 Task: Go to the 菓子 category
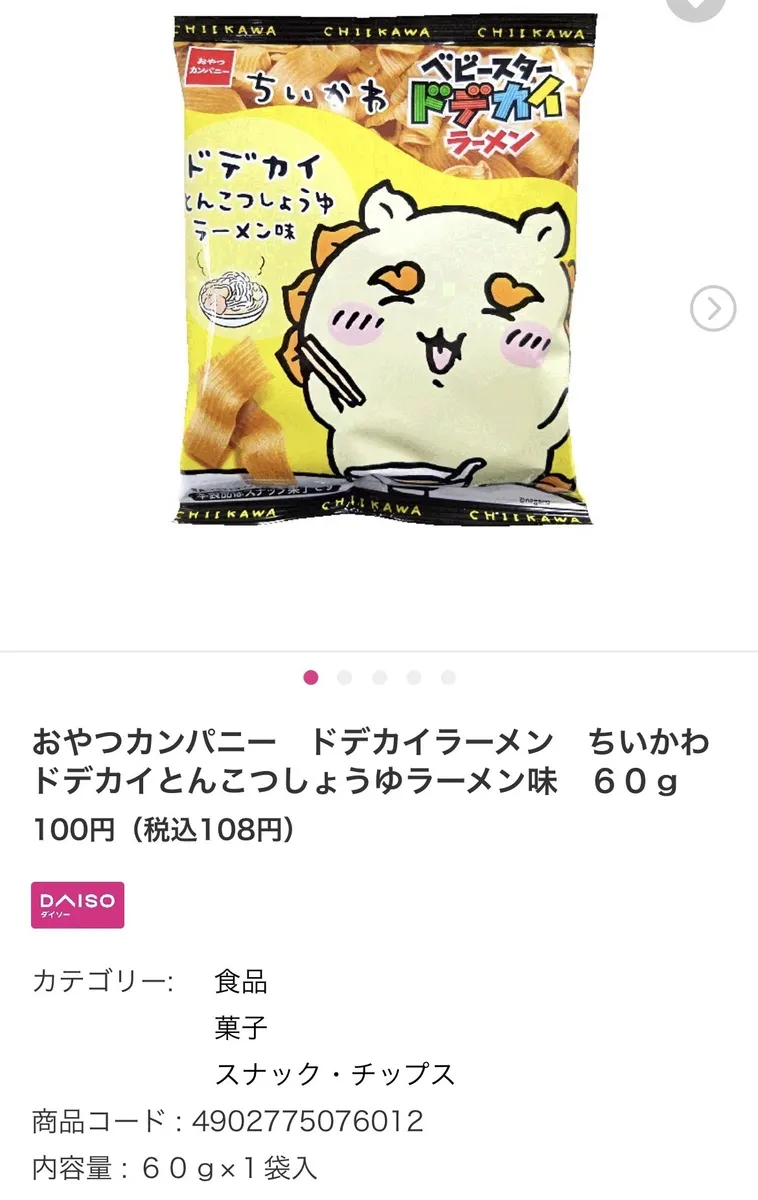coord(241,1027)
